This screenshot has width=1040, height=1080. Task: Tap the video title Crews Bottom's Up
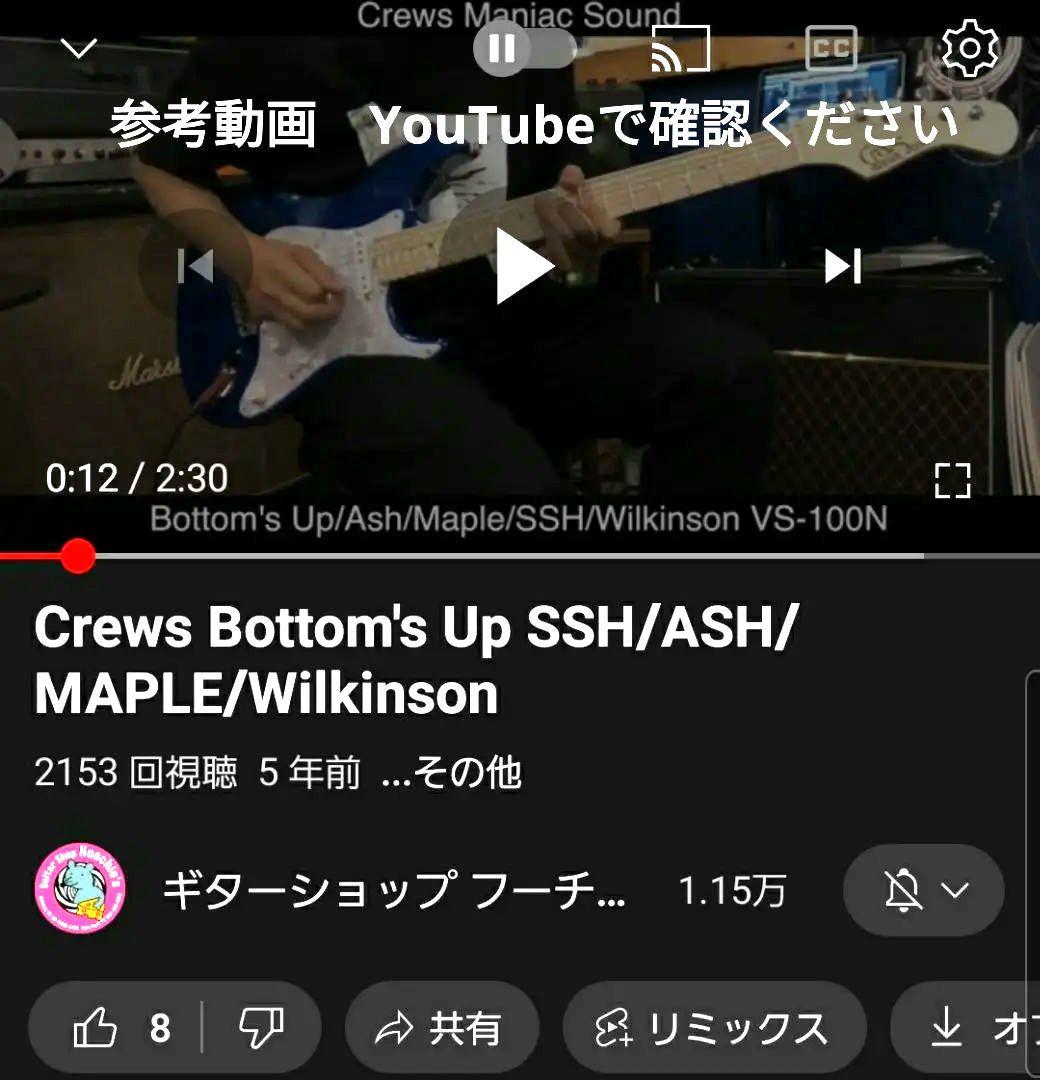(400, 660)
